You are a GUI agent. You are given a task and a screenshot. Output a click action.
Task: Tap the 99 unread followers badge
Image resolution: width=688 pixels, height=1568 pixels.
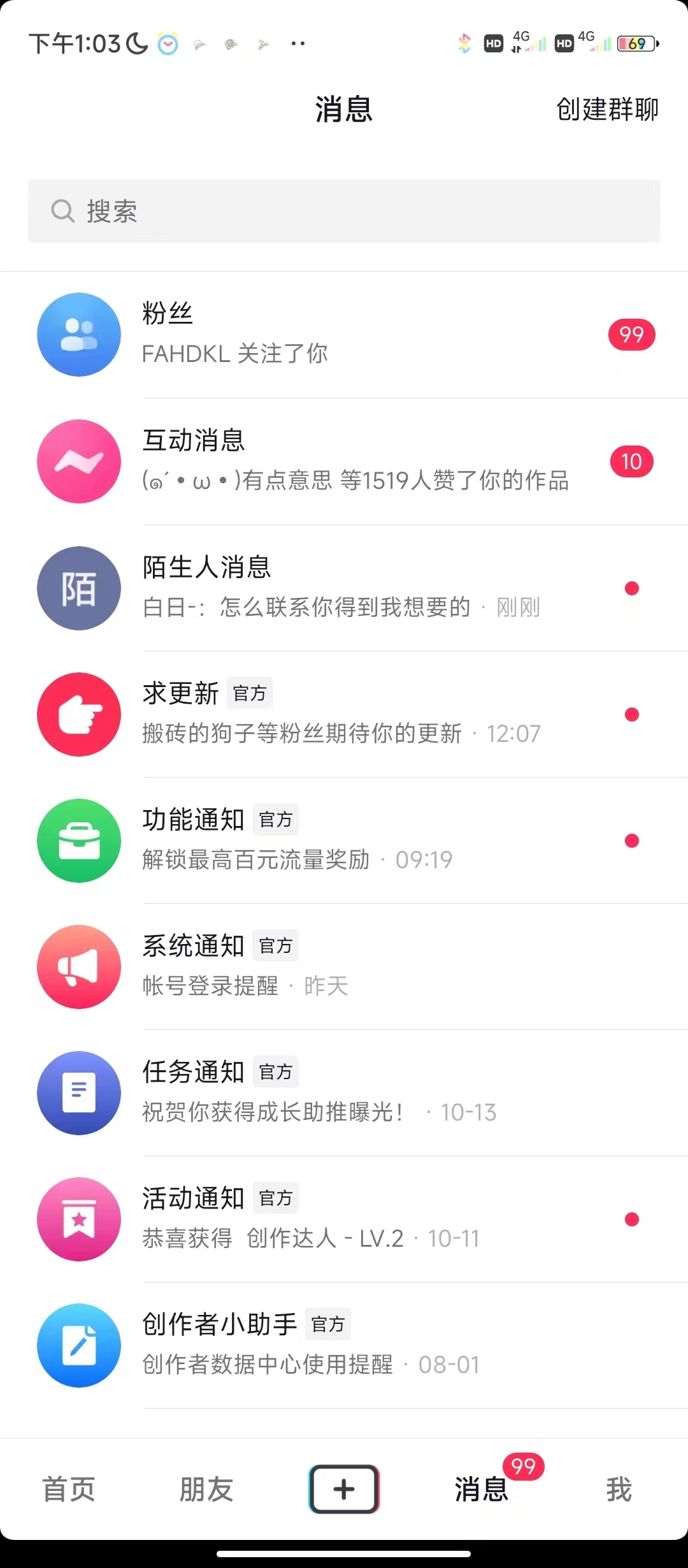(631, 334)
